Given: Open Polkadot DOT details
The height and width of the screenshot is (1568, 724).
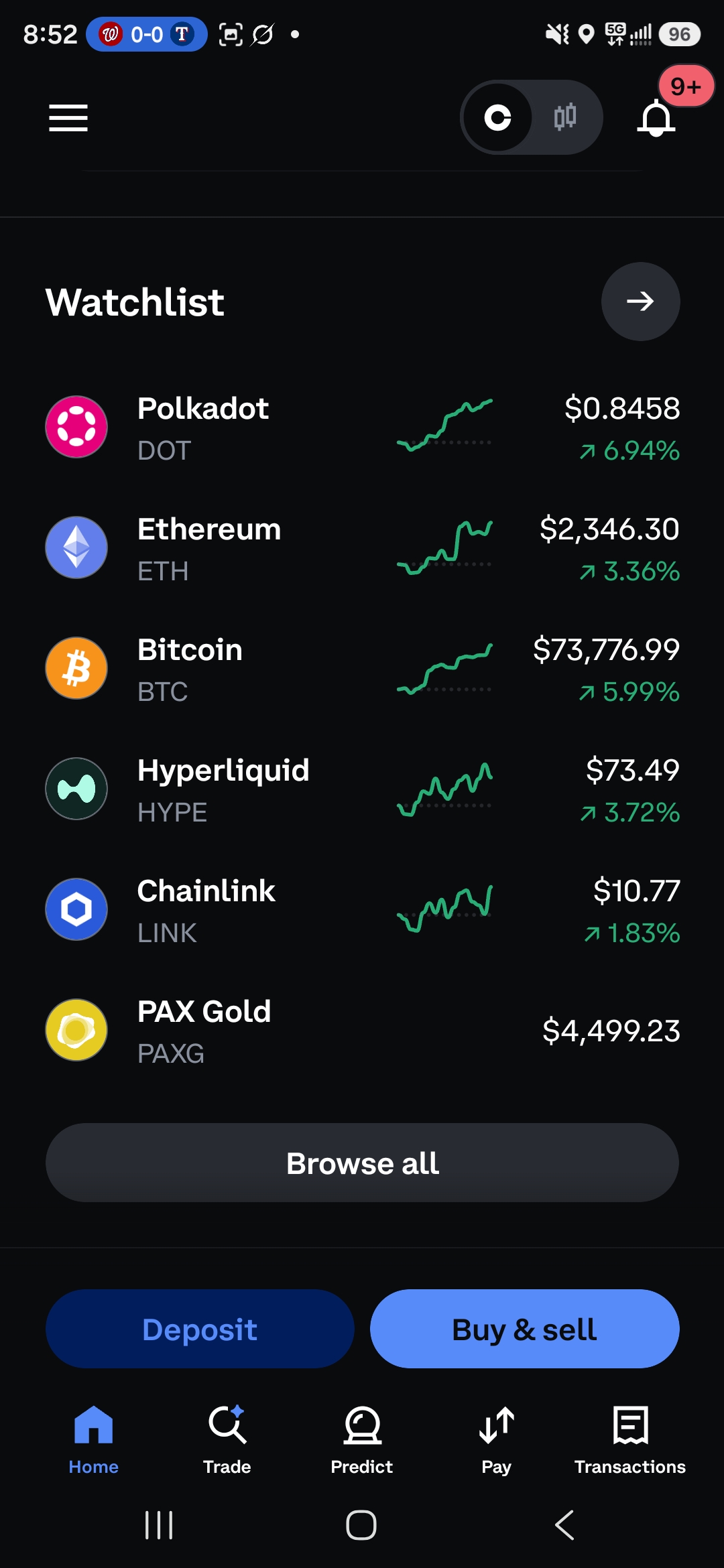Looking at the screenshot, I should click(362, 428).
